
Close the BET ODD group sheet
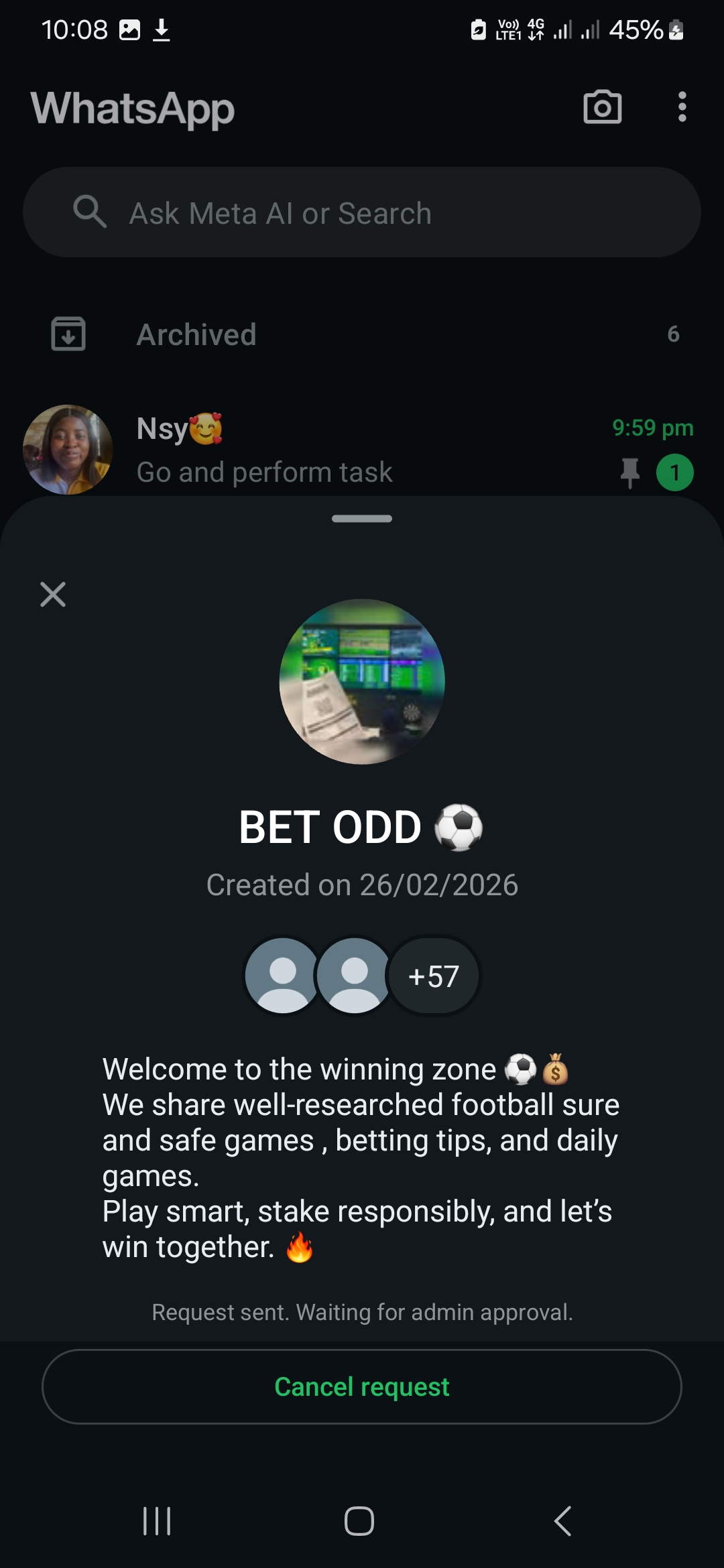(x=53, y=594)
